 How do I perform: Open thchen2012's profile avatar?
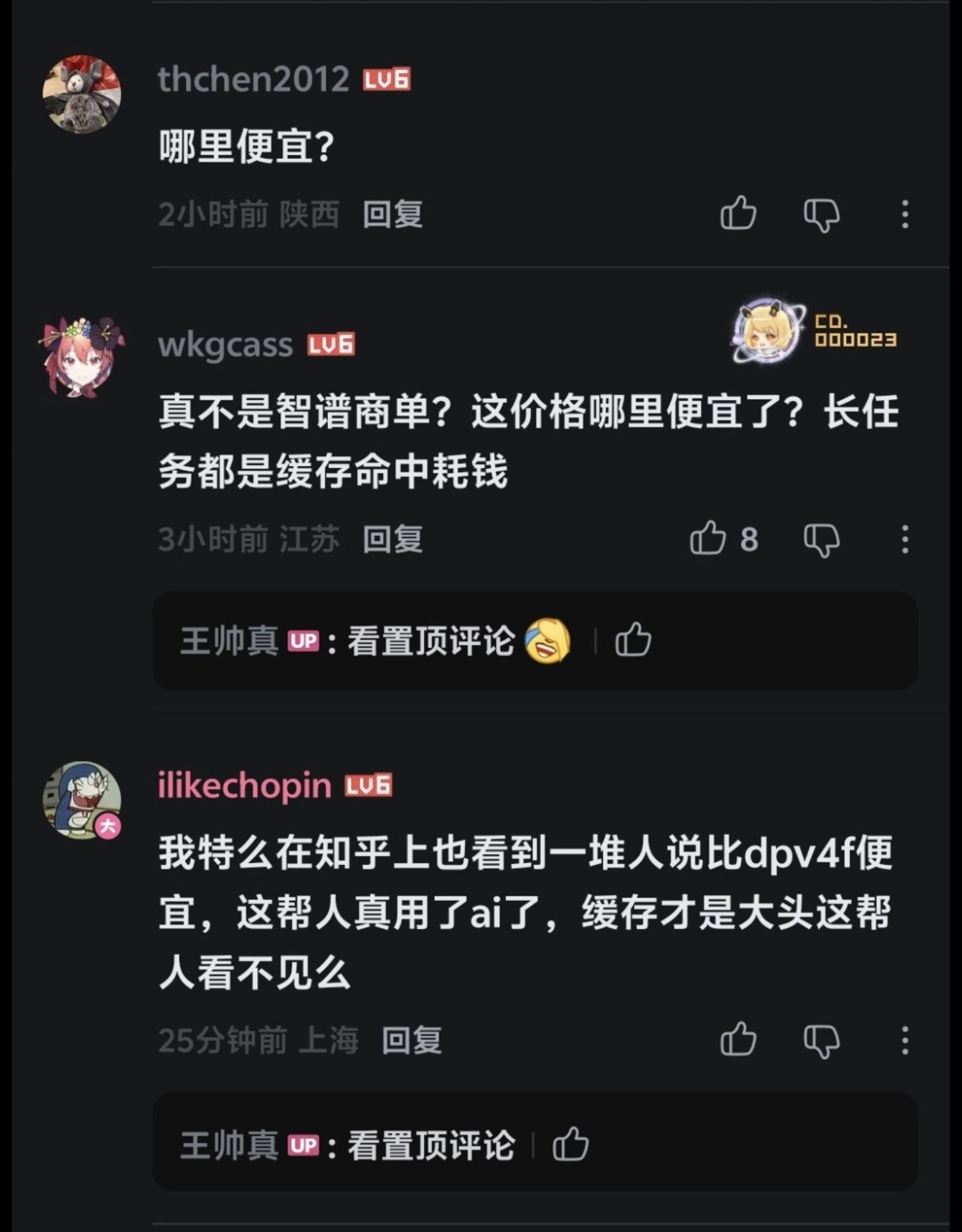(x=82, y=94)
